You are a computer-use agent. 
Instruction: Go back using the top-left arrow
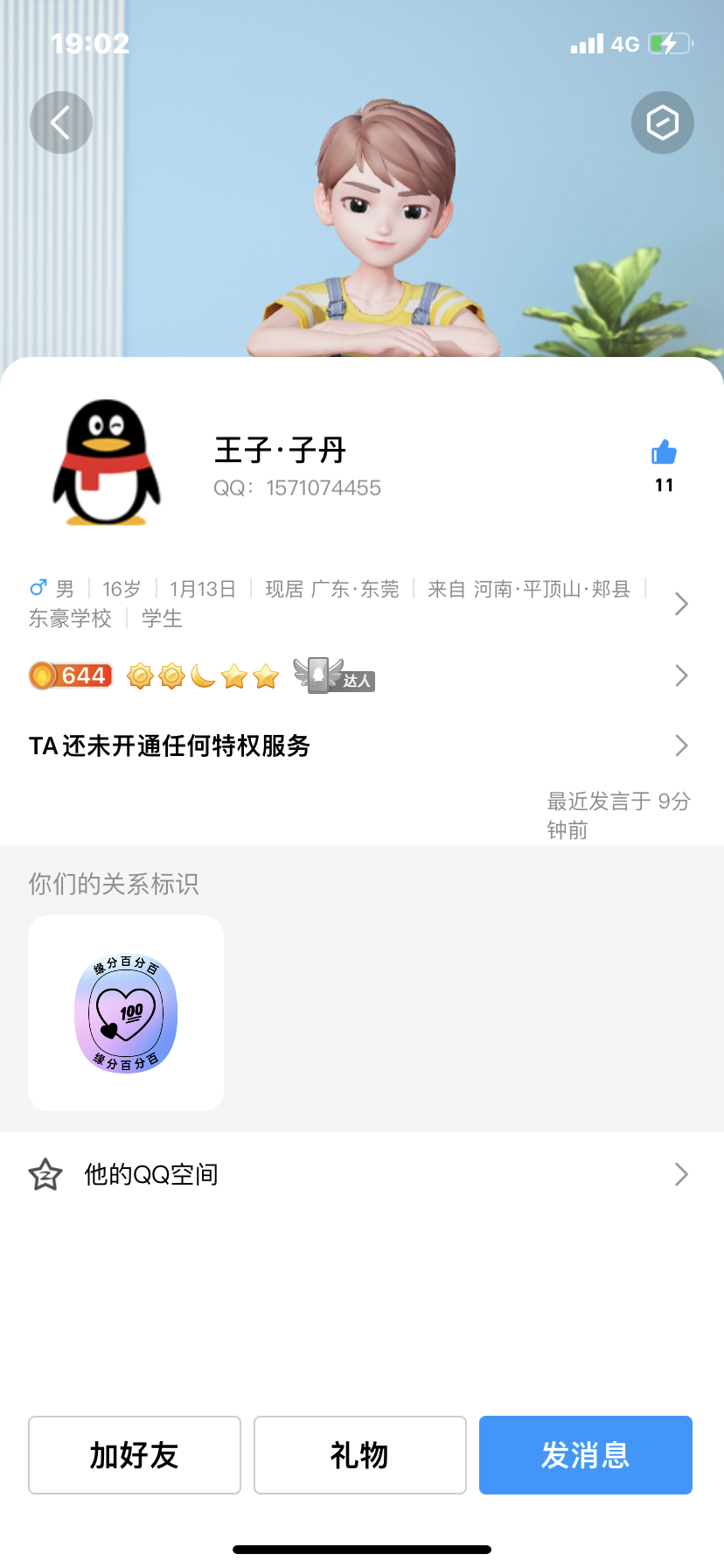[x=60, y=122]
